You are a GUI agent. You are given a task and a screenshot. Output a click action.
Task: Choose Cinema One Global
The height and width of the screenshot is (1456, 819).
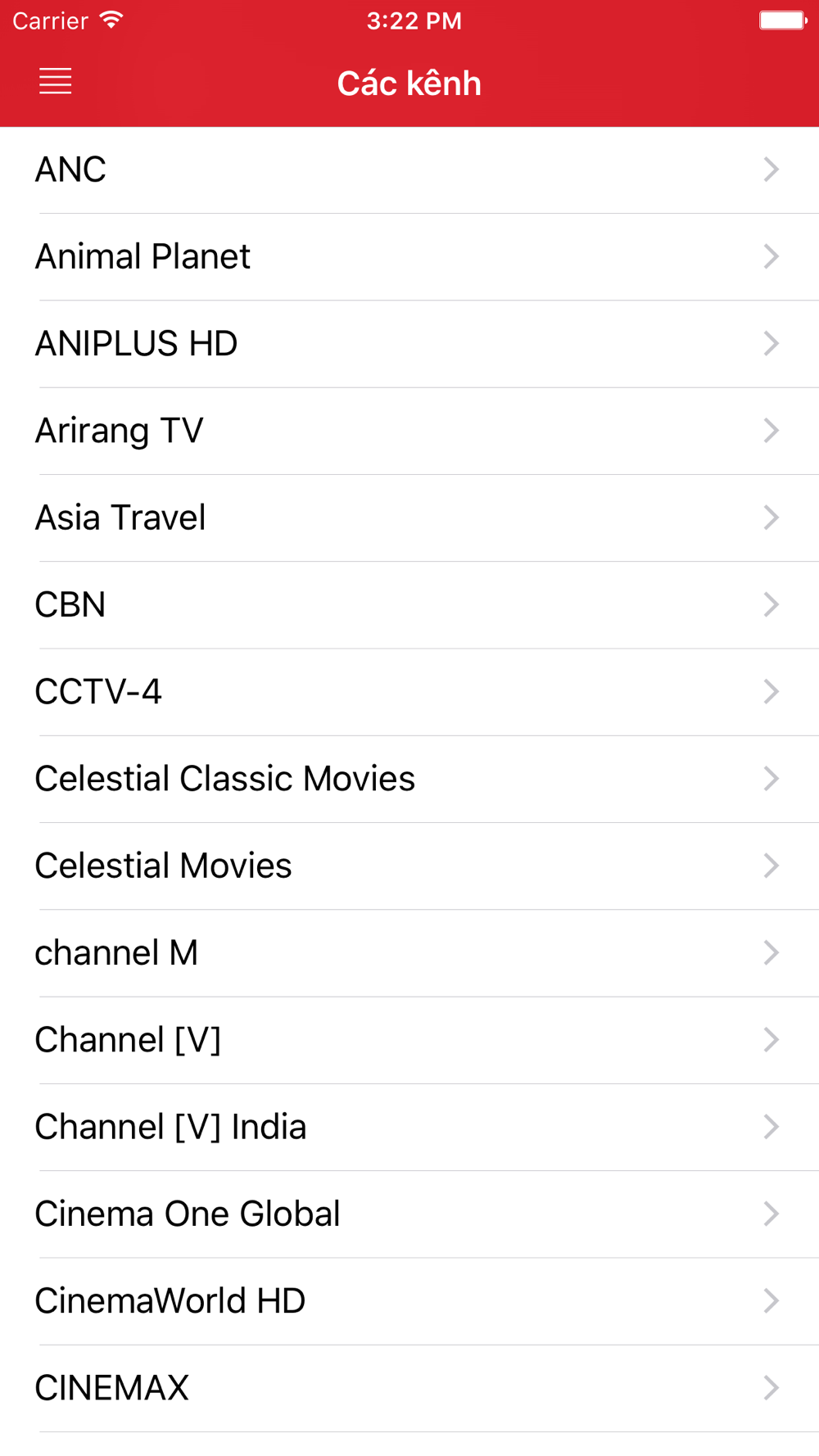(x=409, y=1214)
